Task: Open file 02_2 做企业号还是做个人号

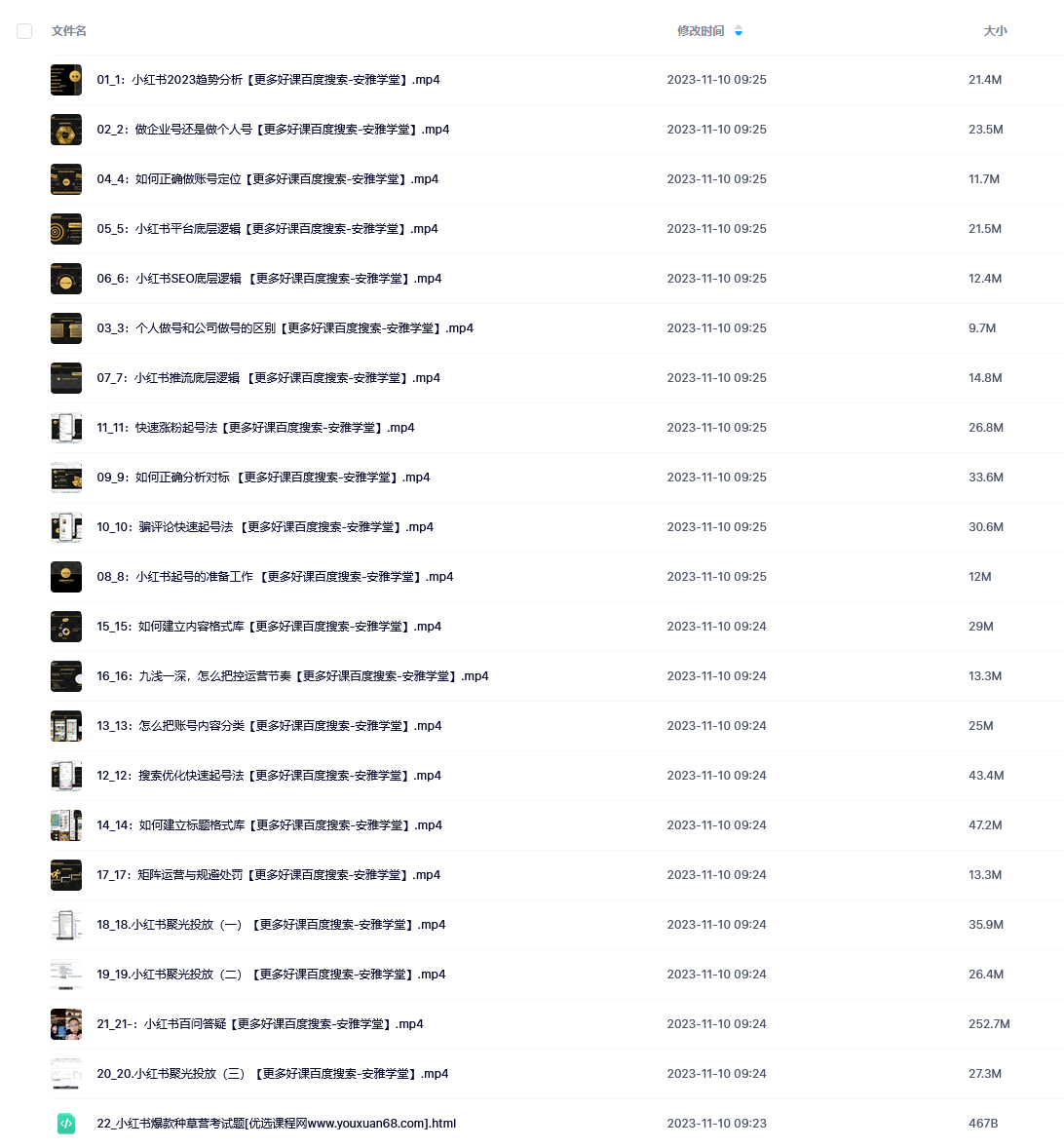Action: pos(273,130)
